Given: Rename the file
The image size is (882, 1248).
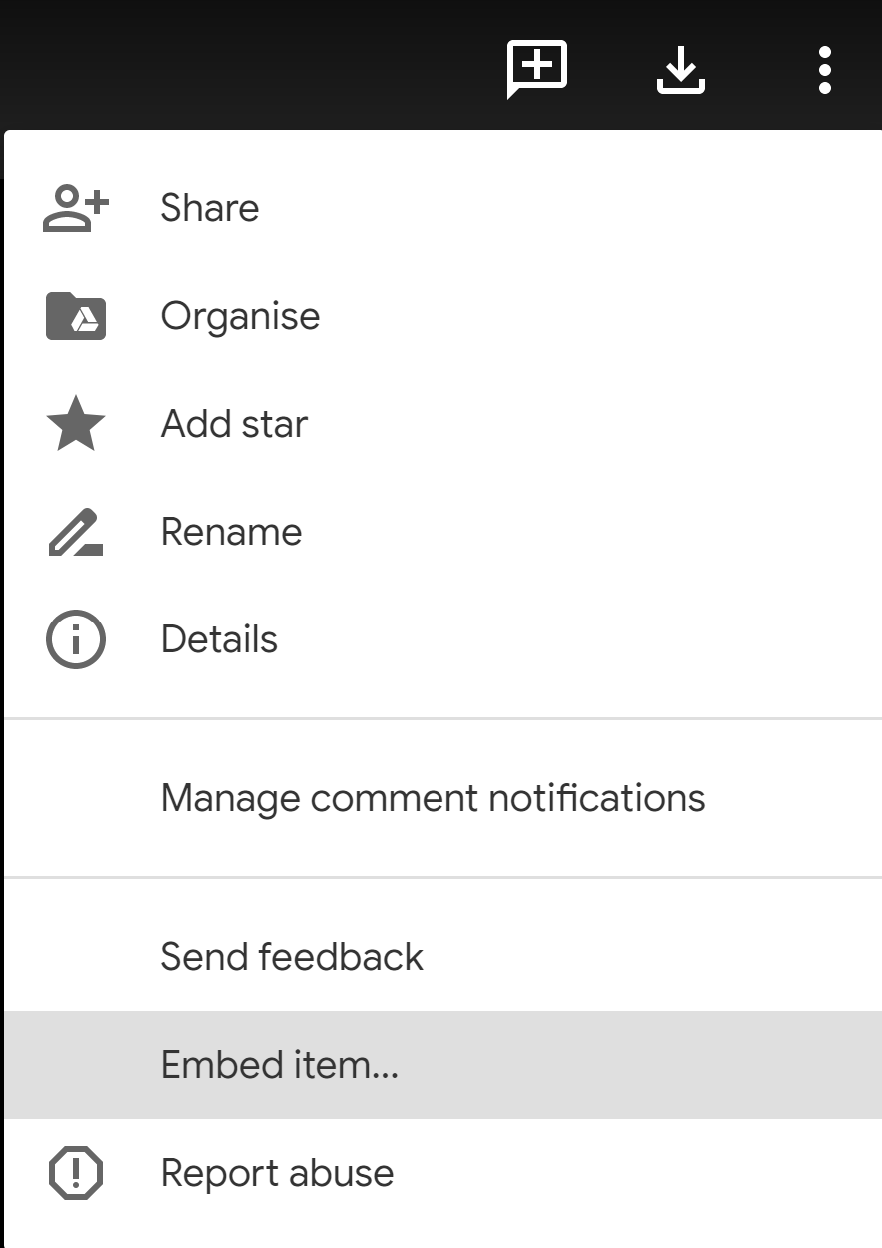Looking at the screenshot, I should tap(231, 532).
